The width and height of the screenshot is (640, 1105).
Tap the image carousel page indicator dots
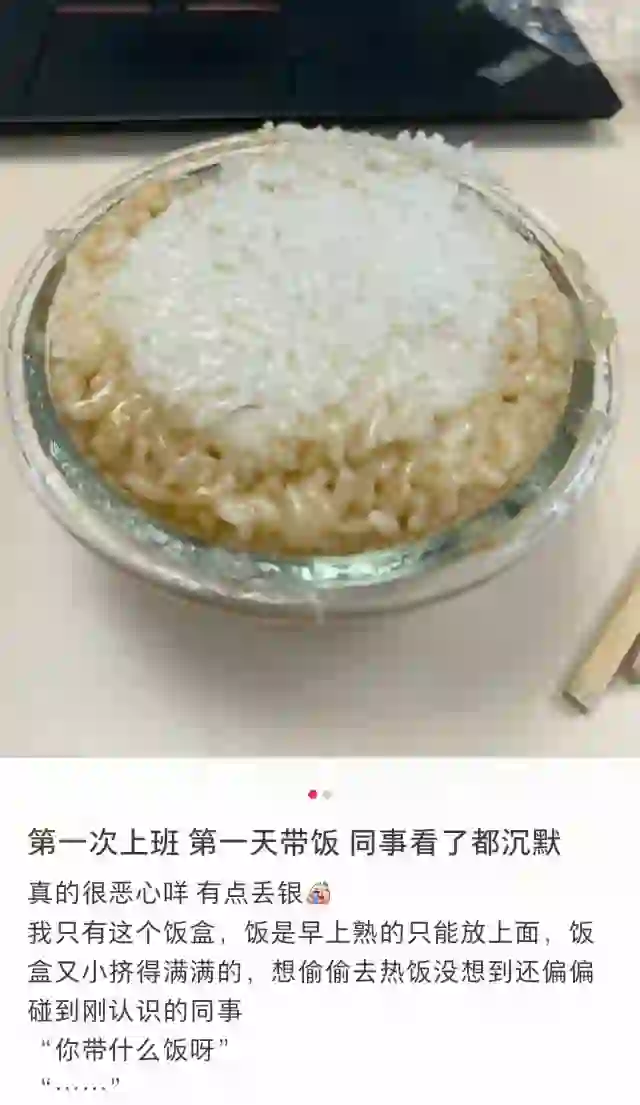tap(320, 795)
